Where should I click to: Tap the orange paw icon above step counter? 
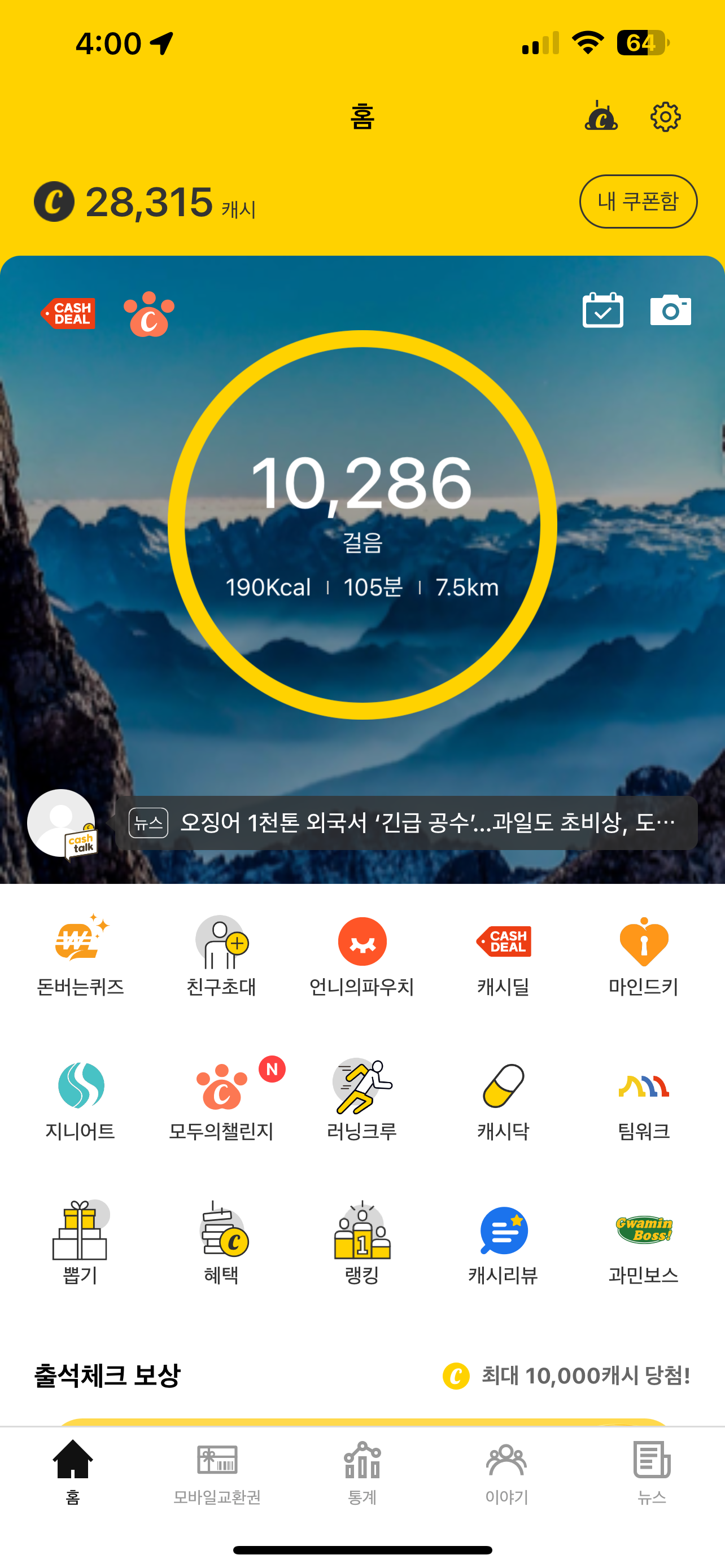(x=149, y=314)
